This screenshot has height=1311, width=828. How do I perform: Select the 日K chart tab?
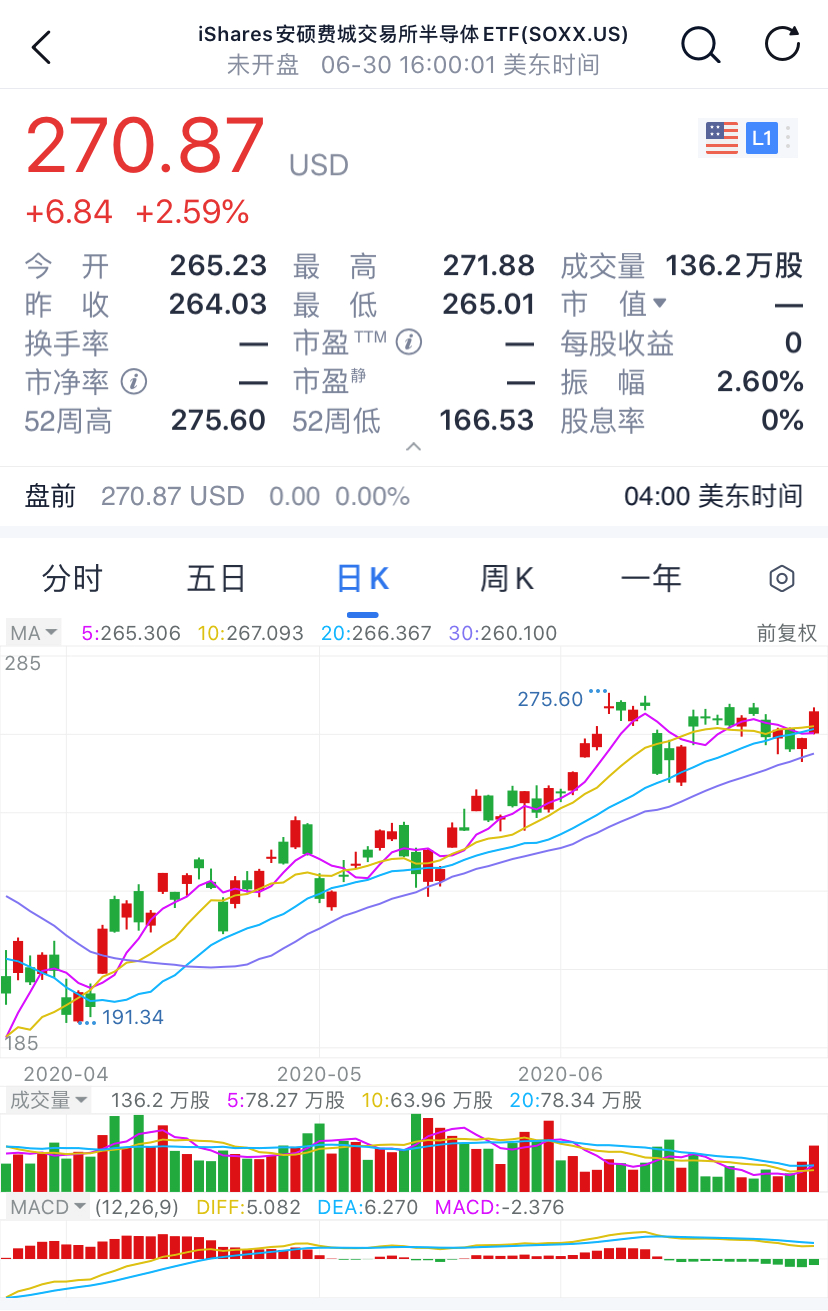362,578
